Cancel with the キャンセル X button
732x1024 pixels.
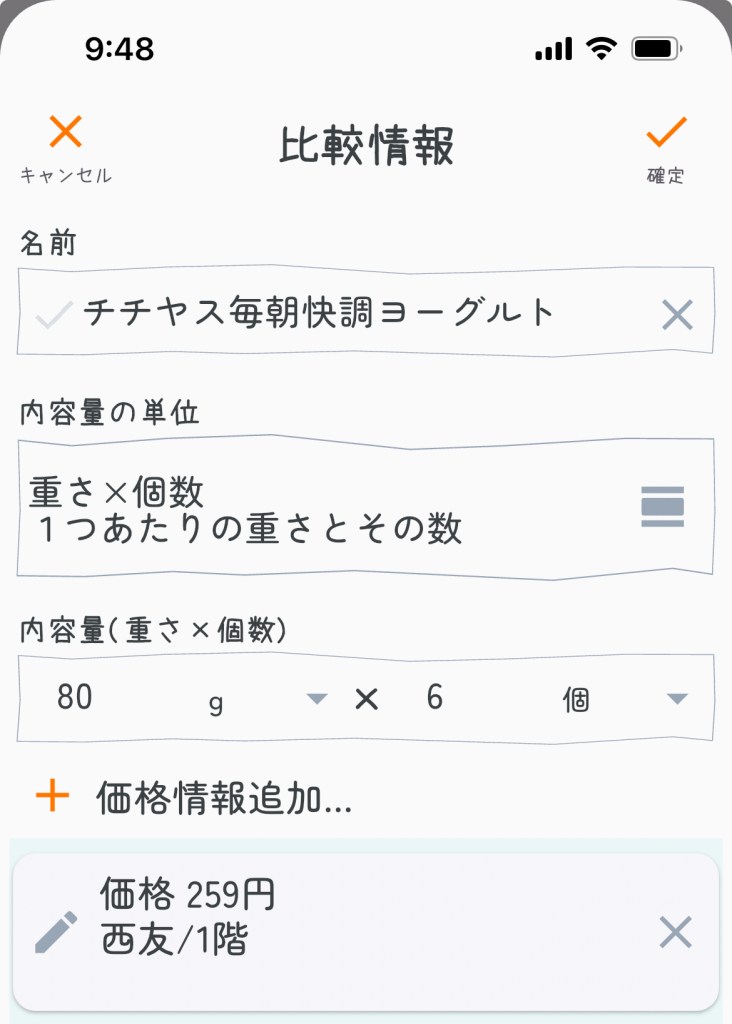pos(66,146)
